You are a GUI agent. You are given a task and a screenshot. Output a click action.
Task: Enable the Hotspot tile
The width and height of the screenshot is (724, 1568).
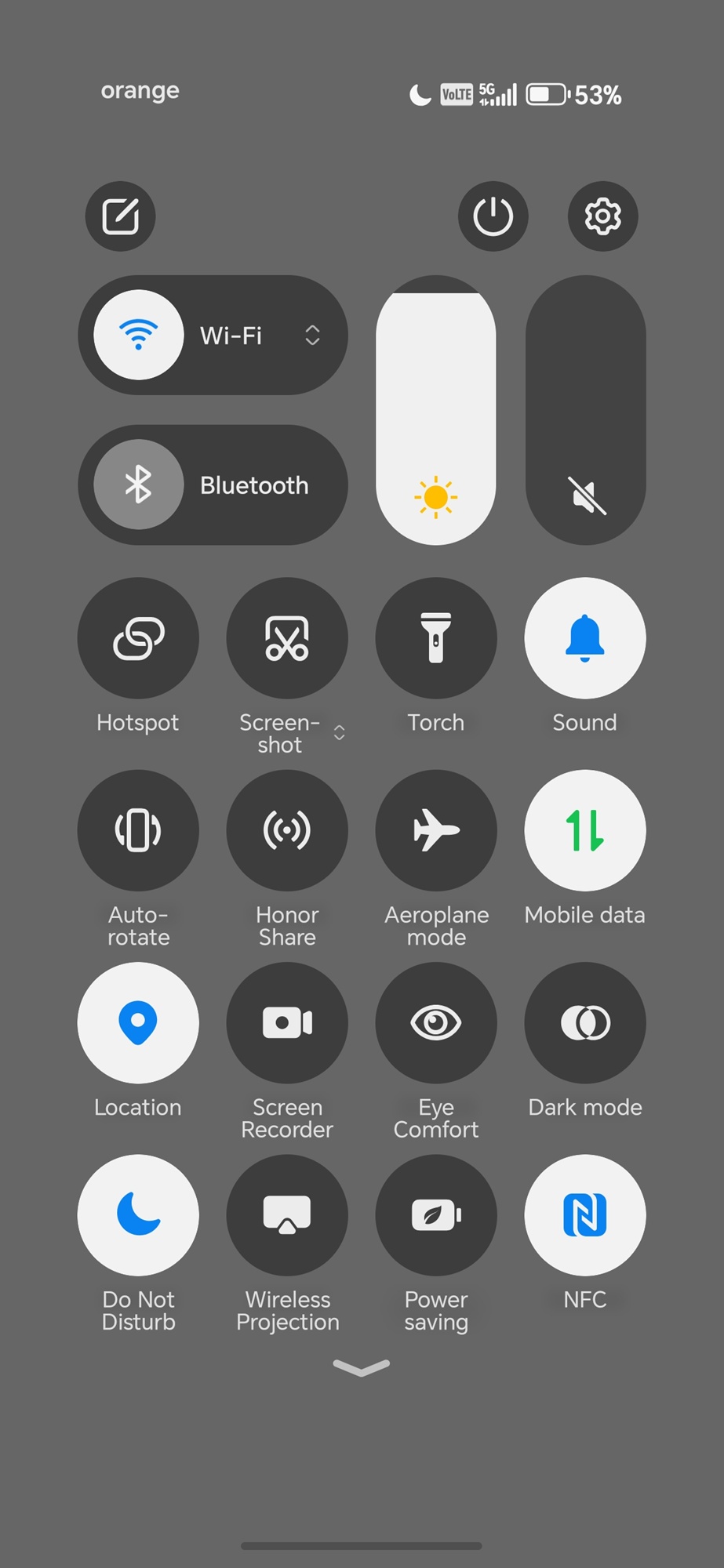(x=138, y=638)
